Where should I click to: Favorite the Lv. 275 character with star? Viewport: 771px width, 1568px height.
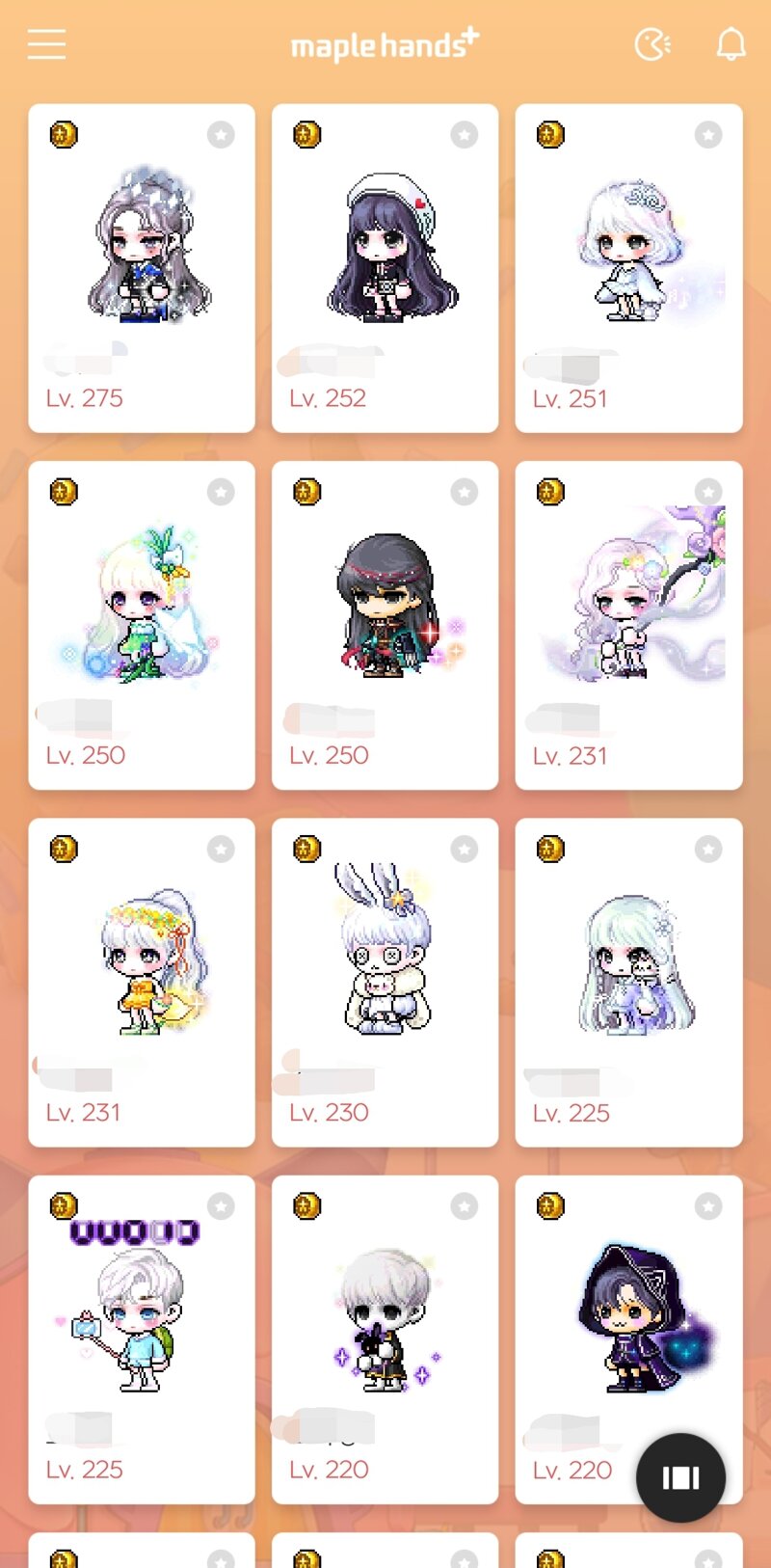[221, 135]
